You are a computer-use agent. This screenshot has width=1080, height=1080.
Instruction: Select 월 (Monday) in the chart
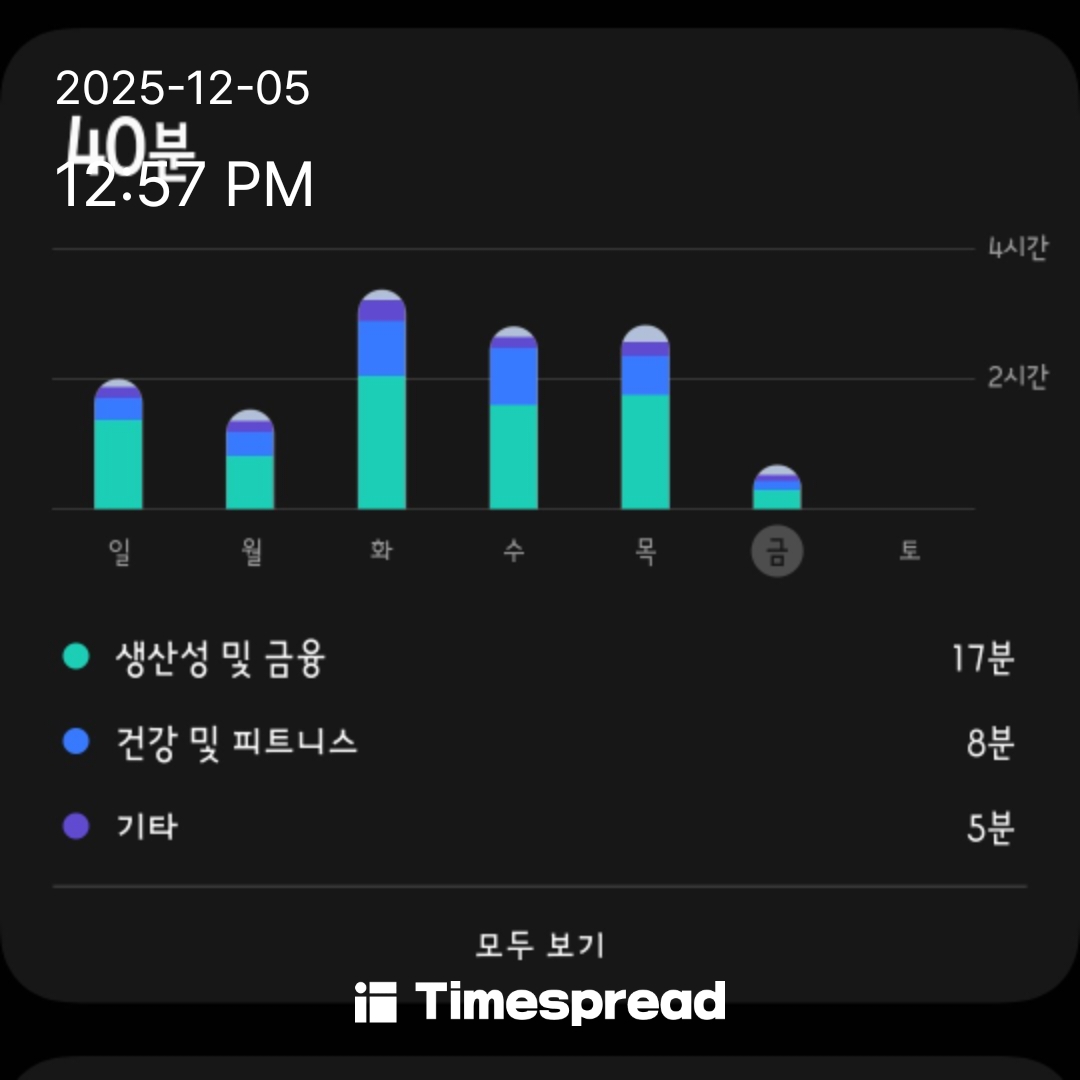point(251,551)
